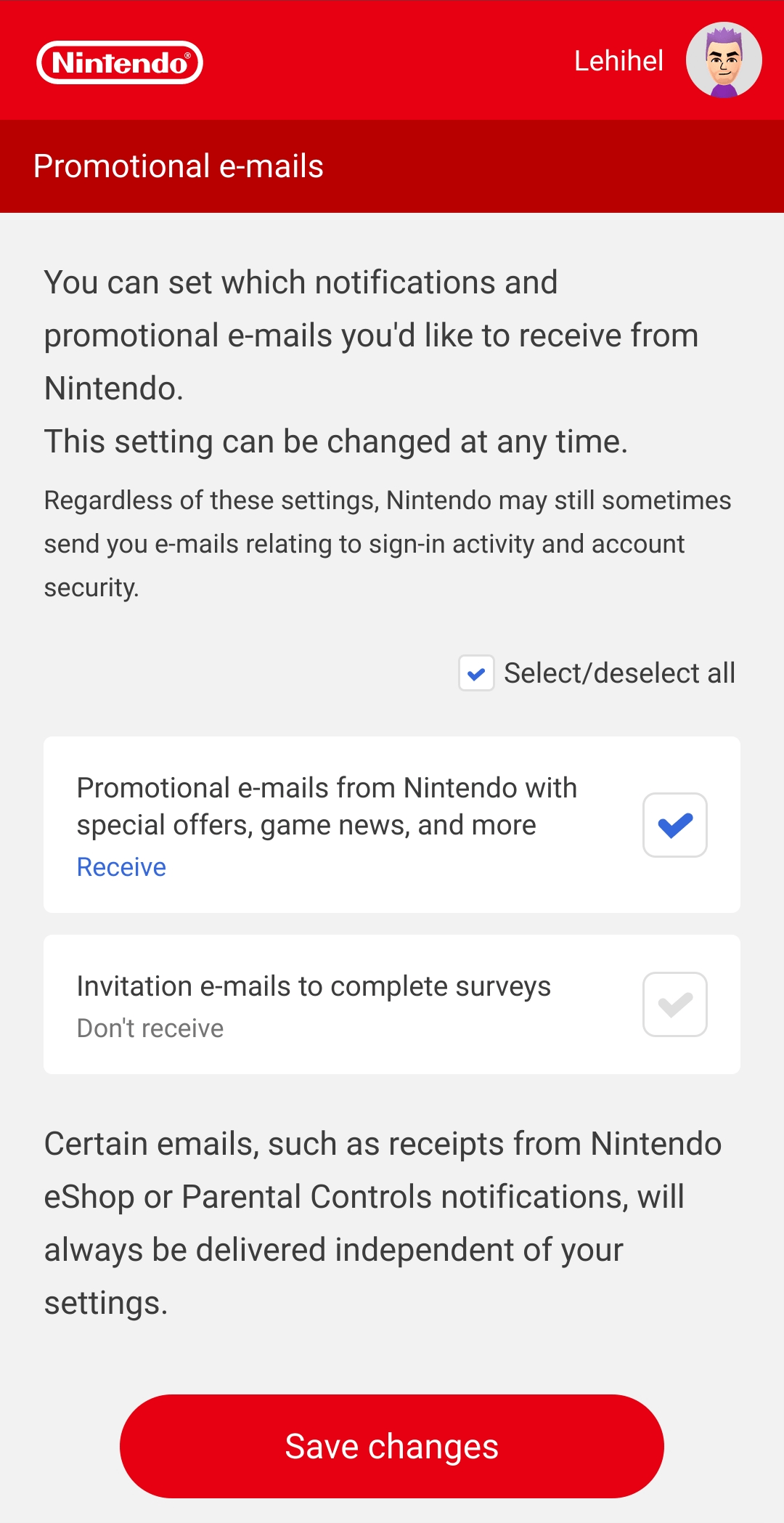Image resolution: width=784 pixels, height=1523 pixels.
Task: Tap the Nintendo logo
Action: click(120, 62)
